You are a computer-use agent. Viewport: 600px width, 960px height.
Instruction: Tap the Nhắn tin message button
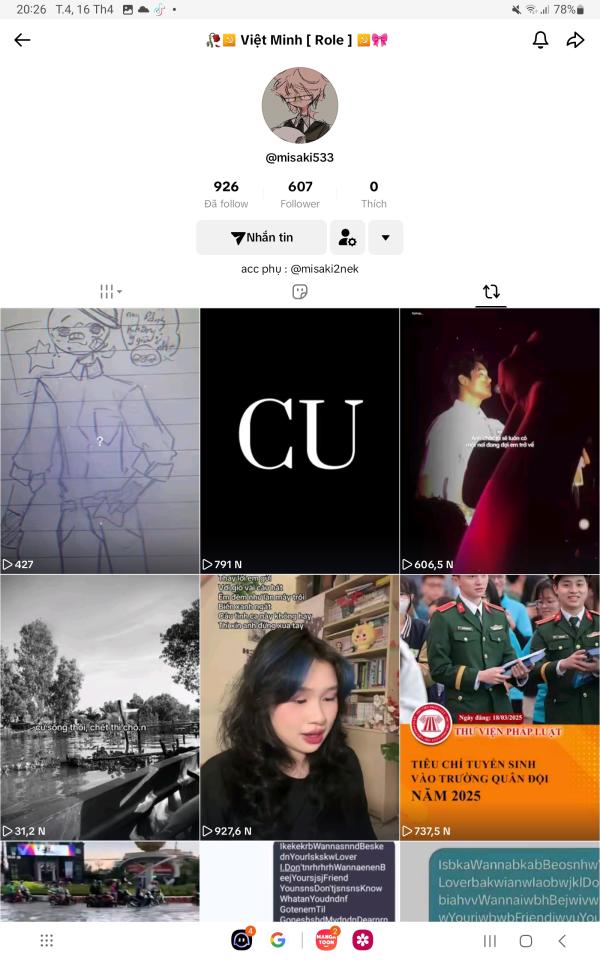tap(261, 238)
